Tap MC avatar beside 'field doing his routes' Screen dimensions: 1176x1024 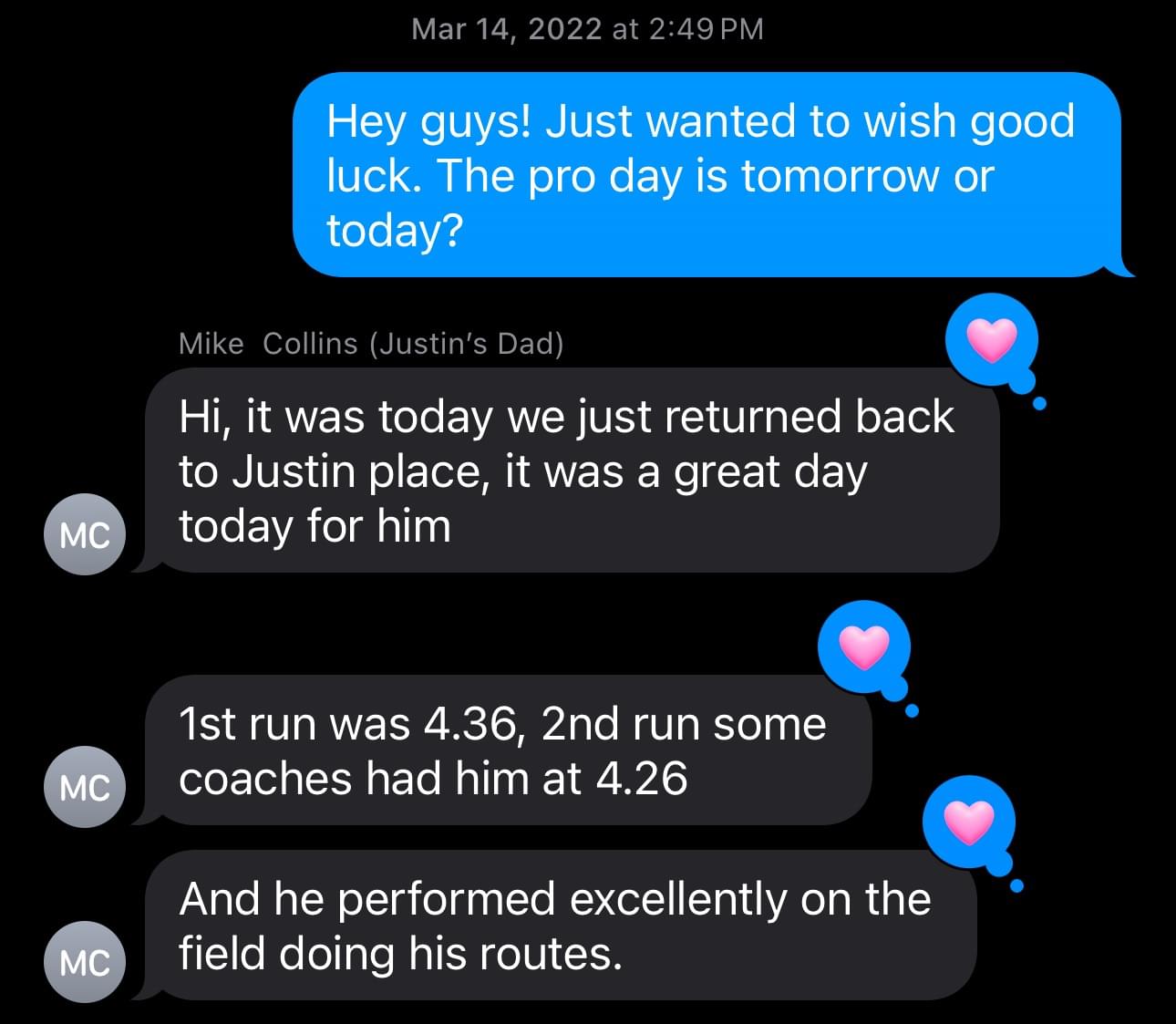[x=85, y=962]
